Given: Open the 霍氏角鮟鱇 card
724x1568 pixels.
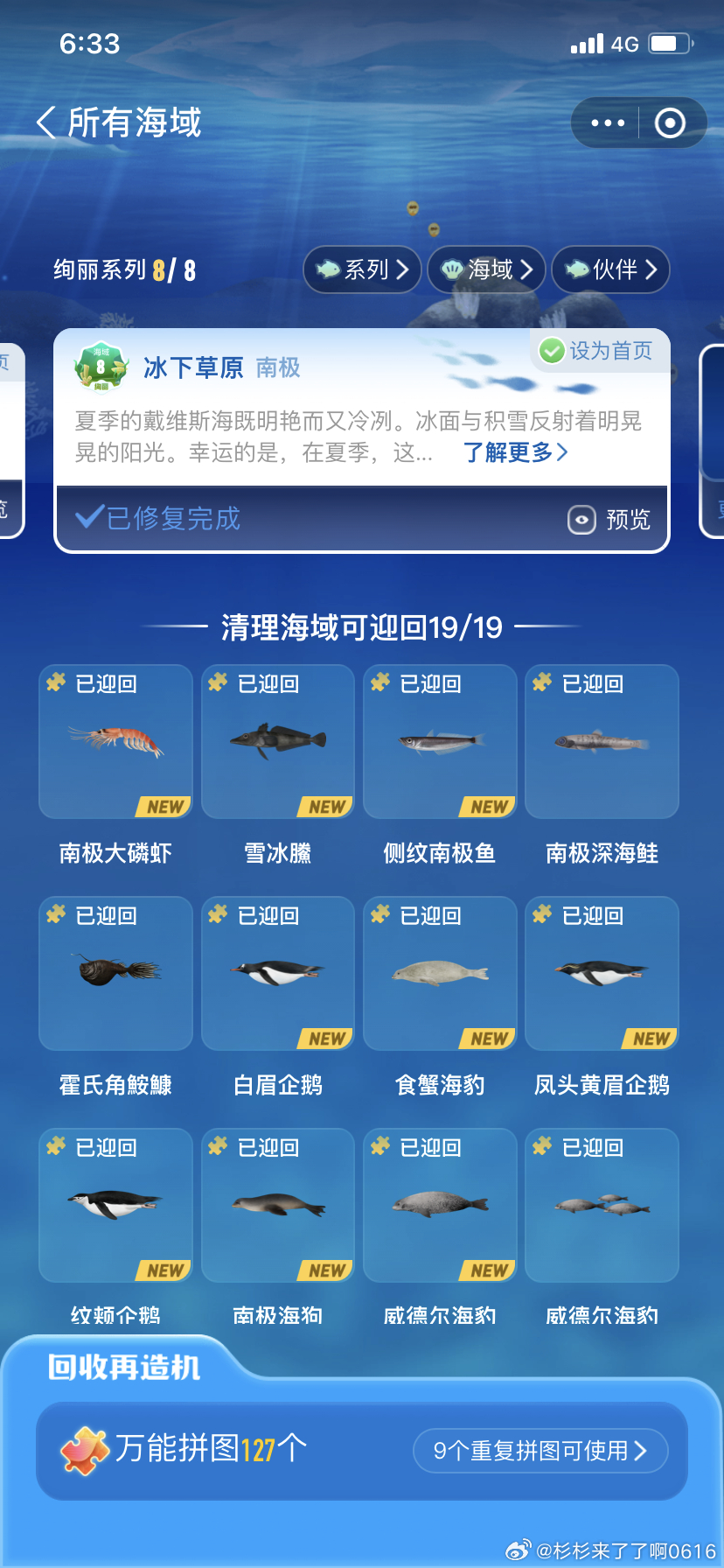Looking at the screenshot, I should click(115, 973).
